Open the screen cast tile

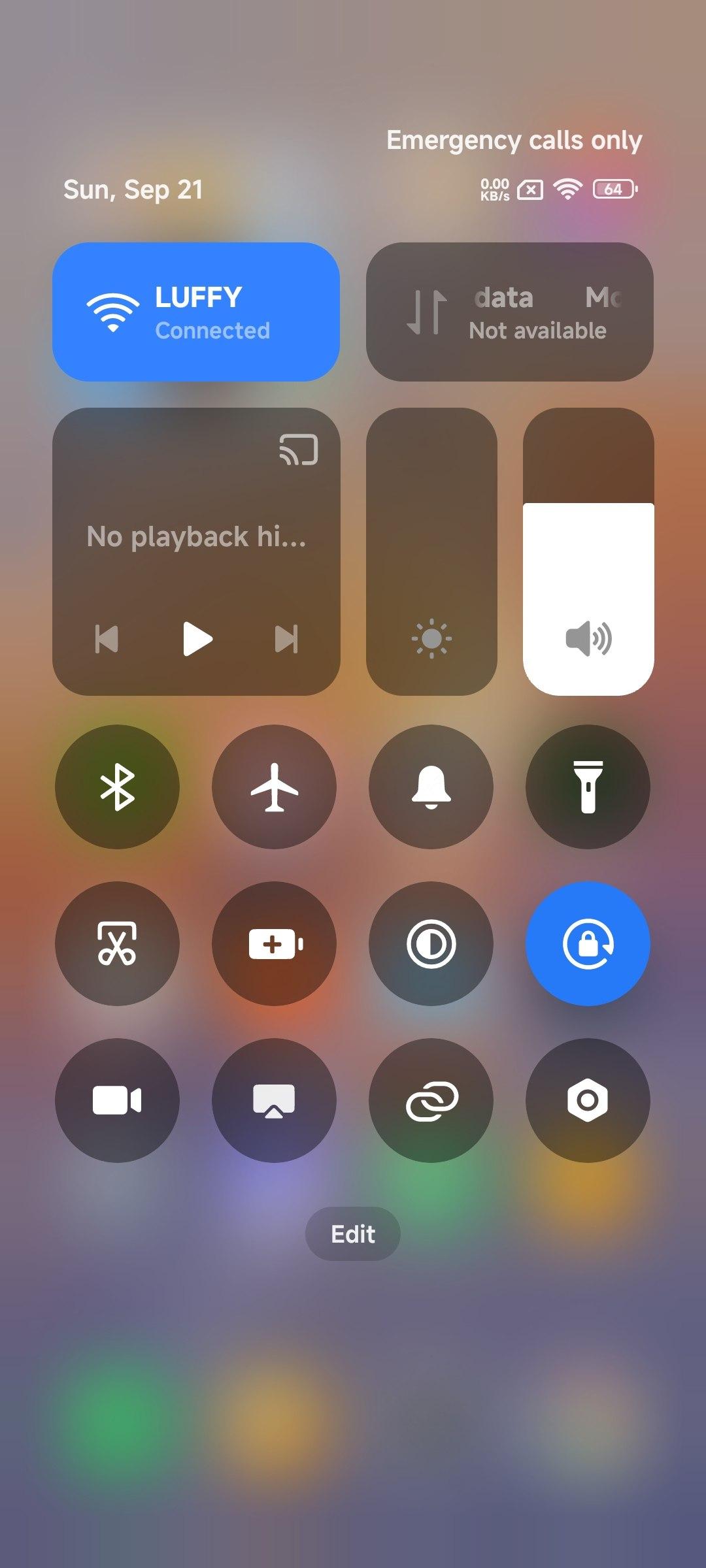275,1100
